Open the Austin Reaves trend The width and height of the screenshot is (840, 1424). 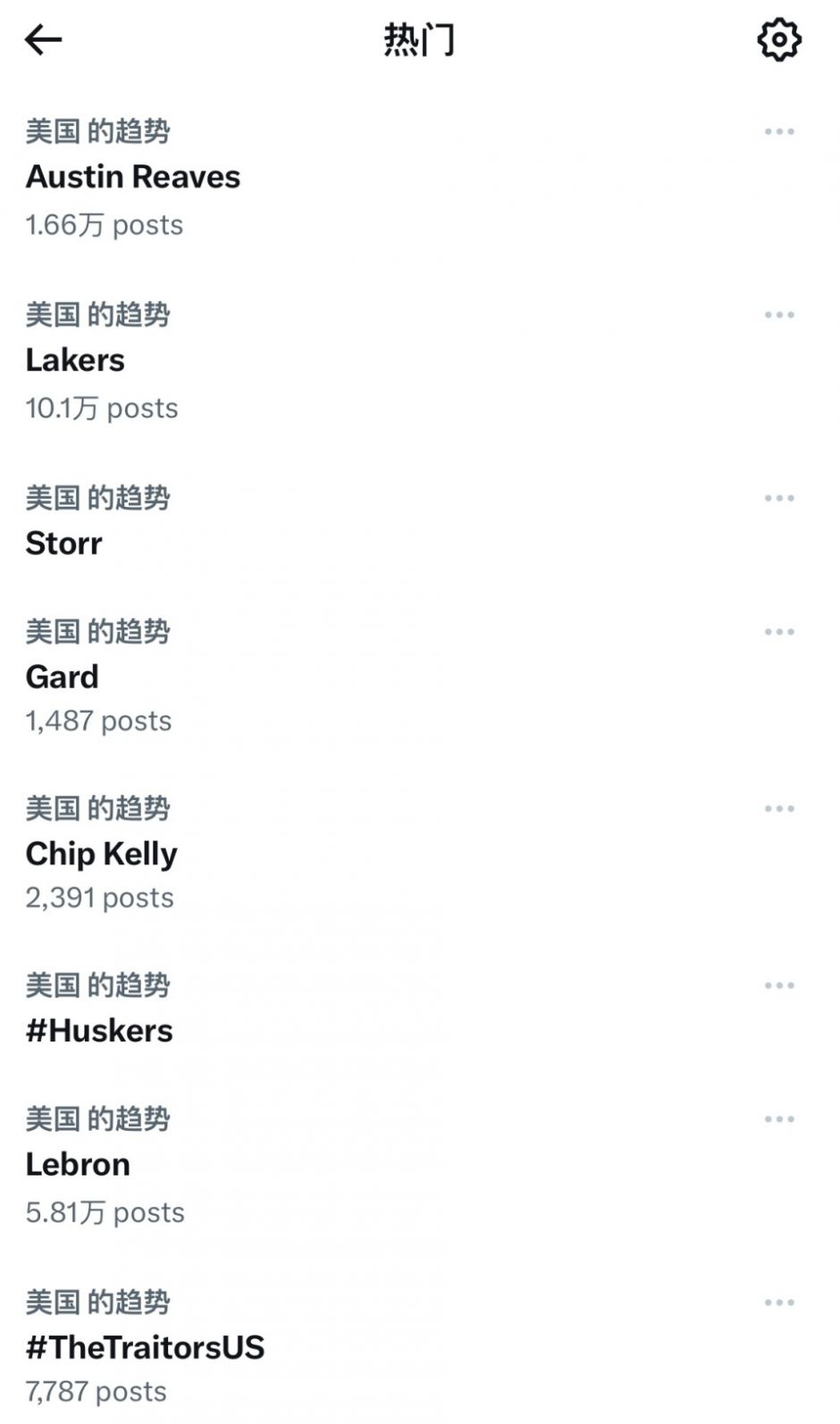133,177
